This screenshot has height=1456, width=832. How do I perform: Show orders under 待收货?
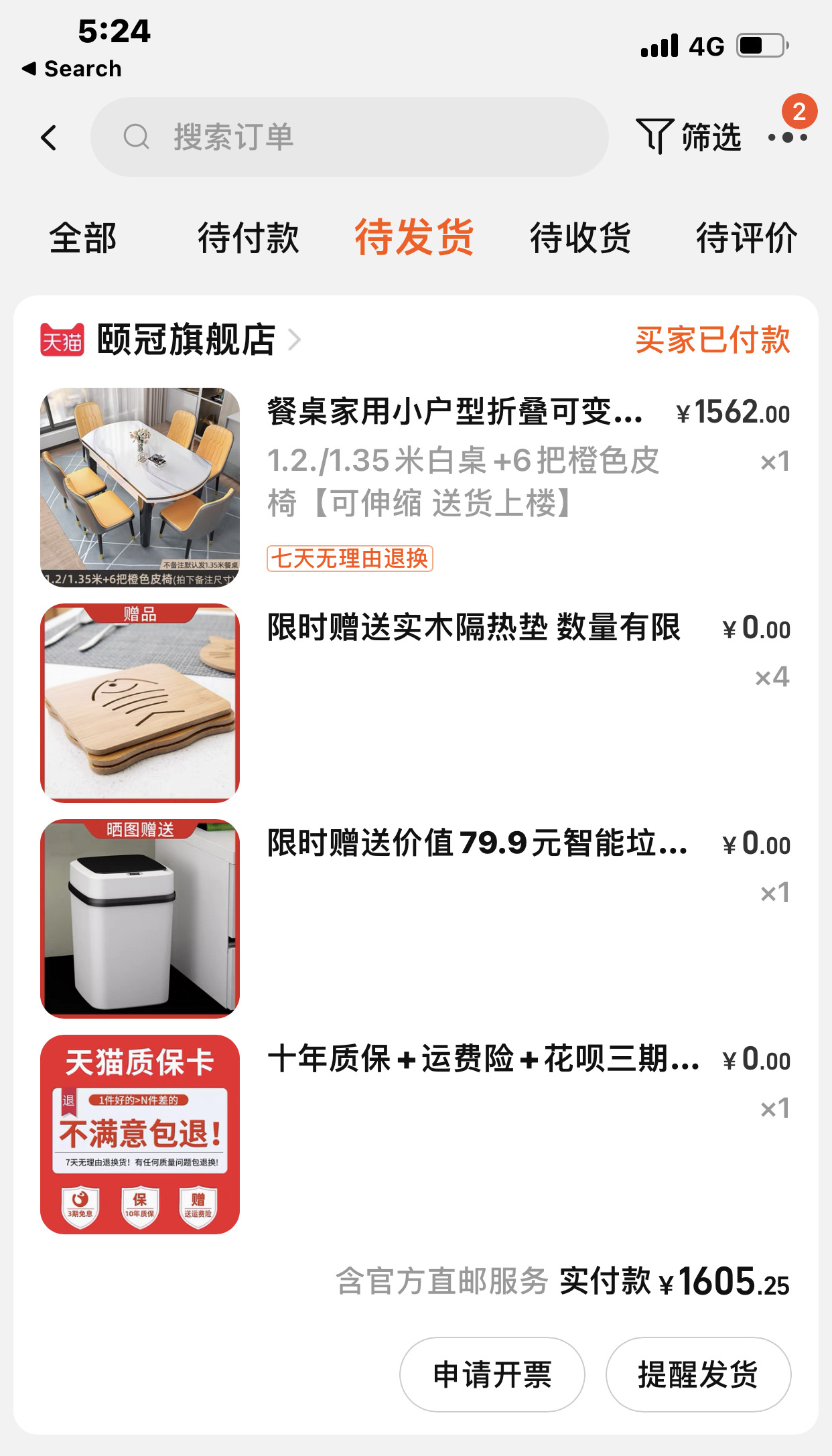(580, 238)
